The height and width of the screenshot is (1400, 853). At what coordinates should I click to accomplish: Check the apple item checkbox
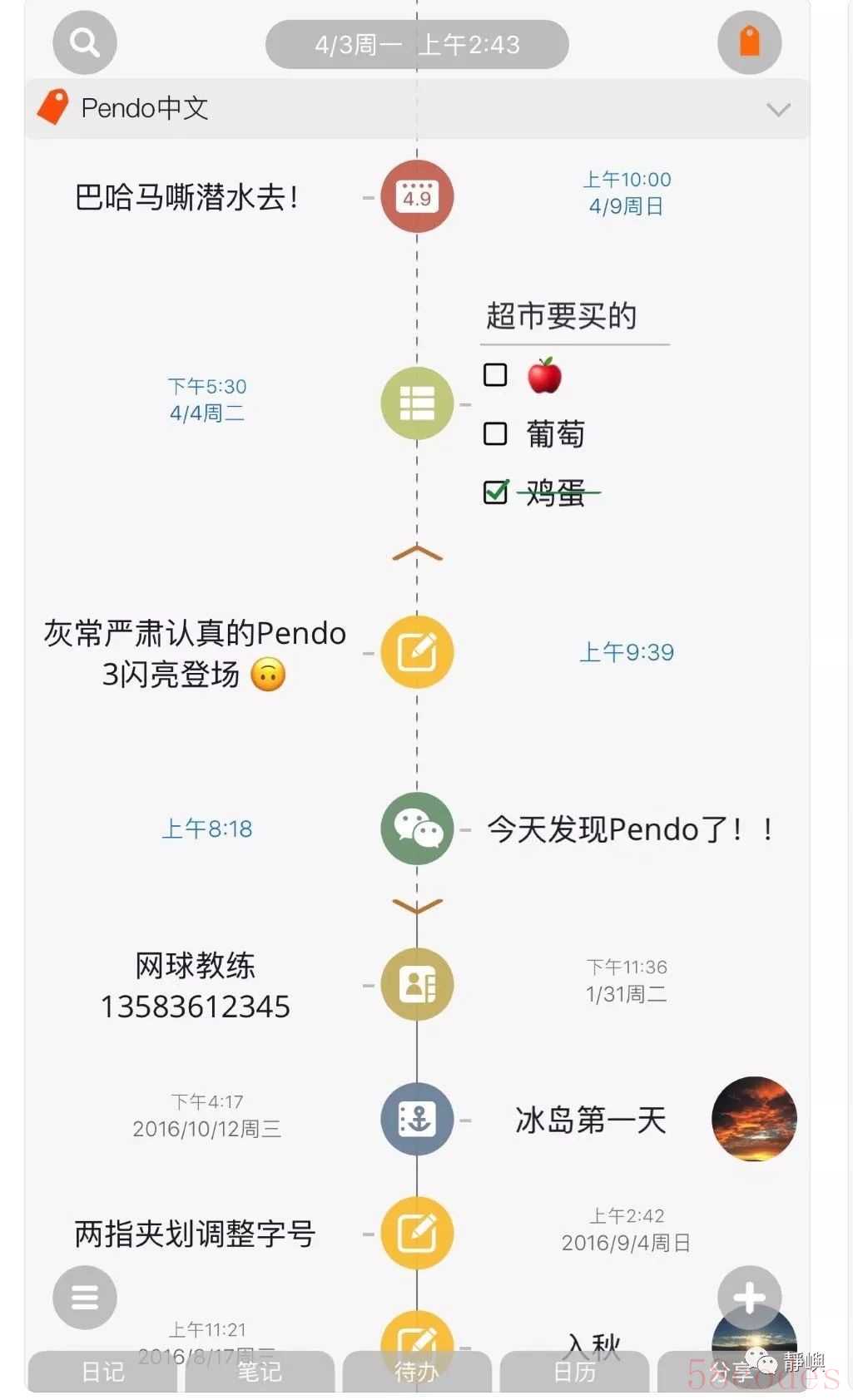[x=495, y=375]
